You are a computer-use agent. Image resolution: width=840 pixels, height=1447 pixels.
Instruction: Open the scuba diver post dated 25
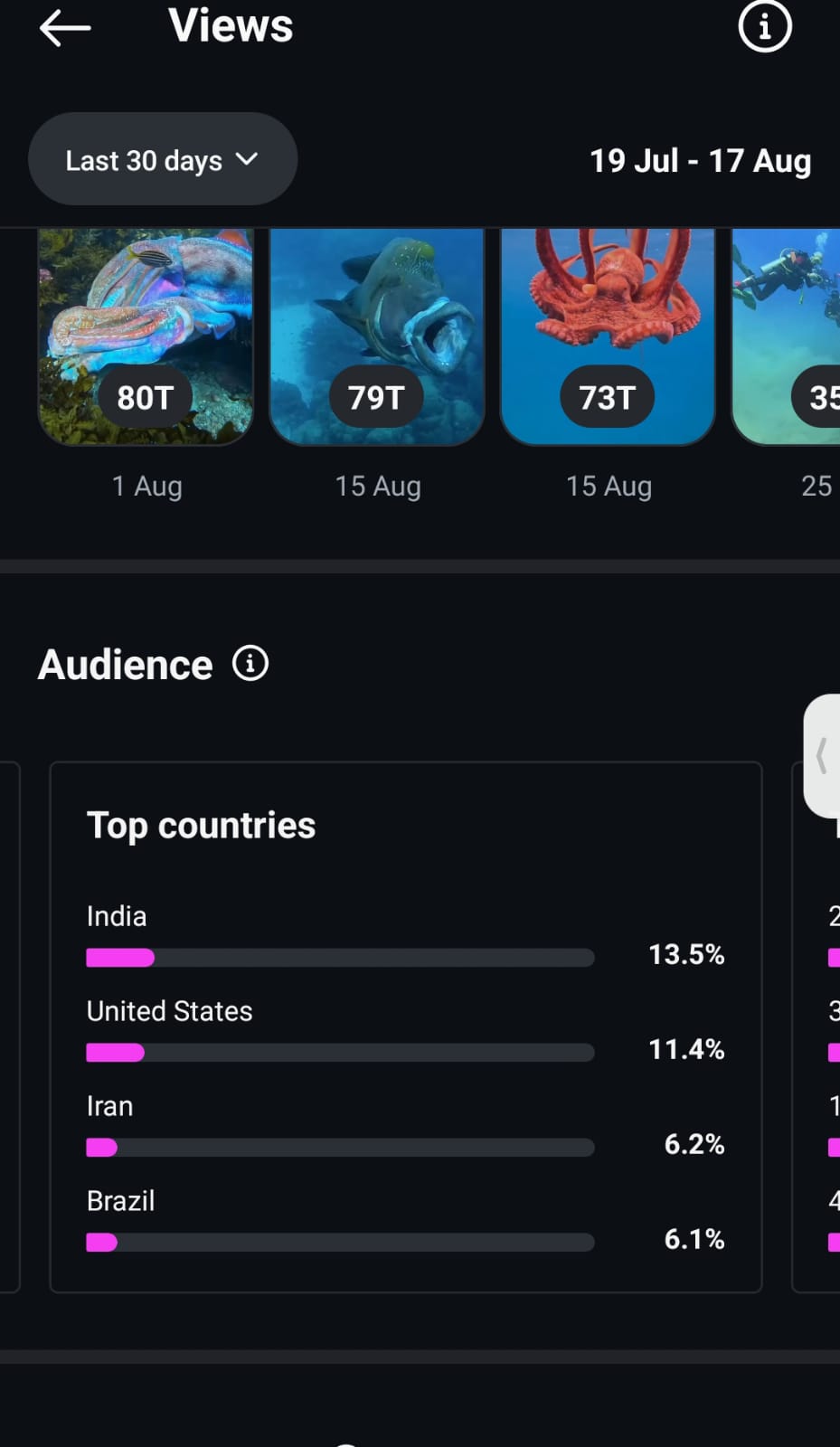[787, 336]
